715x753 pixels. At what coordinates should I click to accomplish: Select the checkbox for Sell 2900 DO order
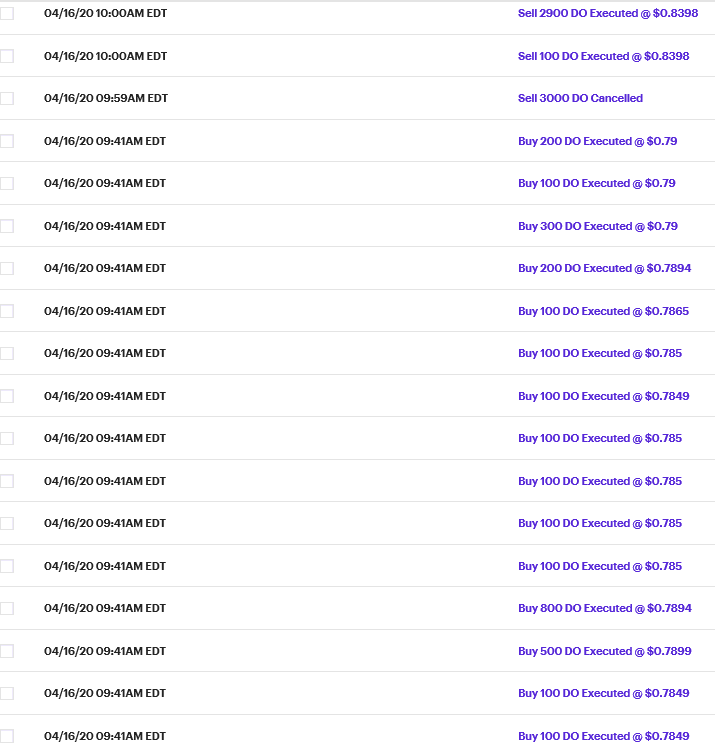click(7, 14)
